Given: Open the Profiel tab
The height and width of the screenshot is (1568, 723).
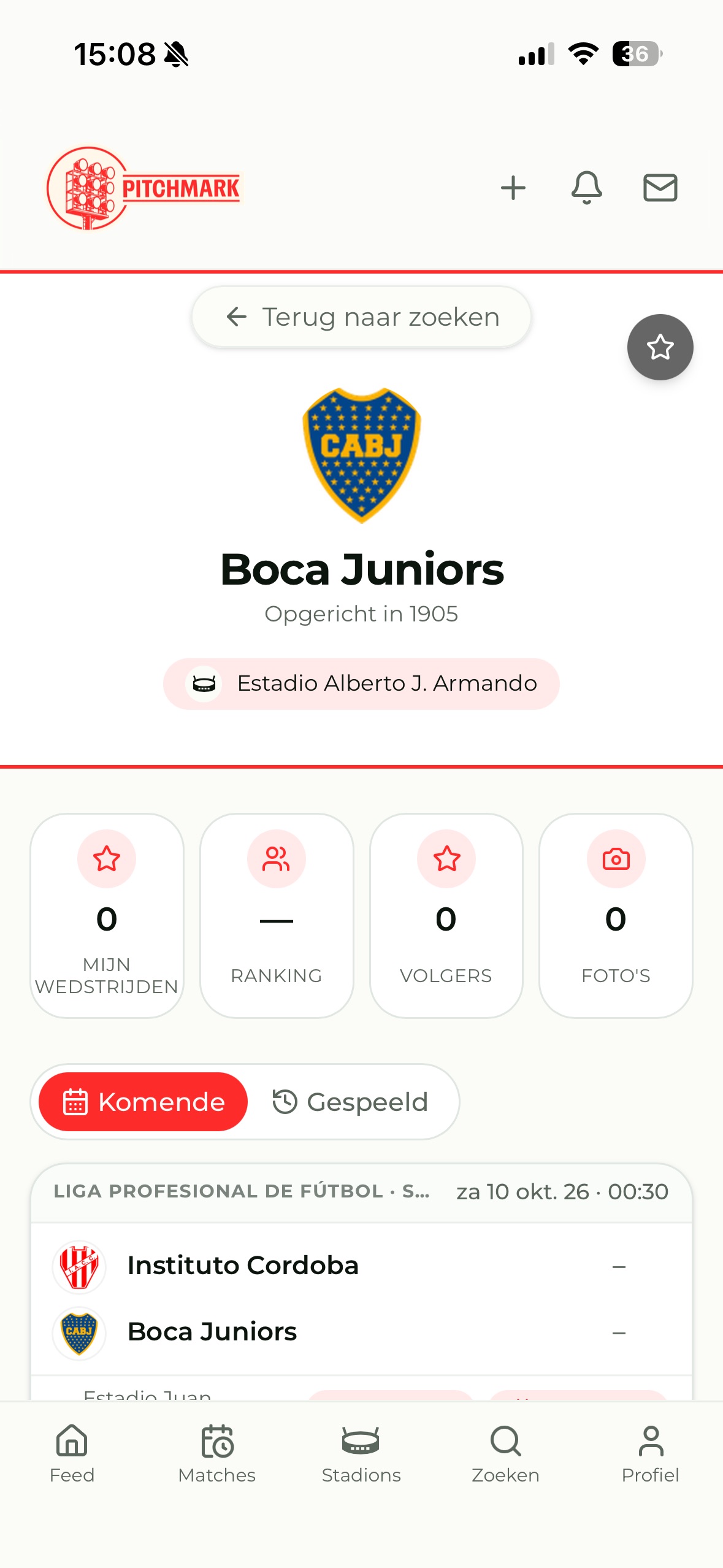Looking at the screenshot, I should pos(650,1454).
